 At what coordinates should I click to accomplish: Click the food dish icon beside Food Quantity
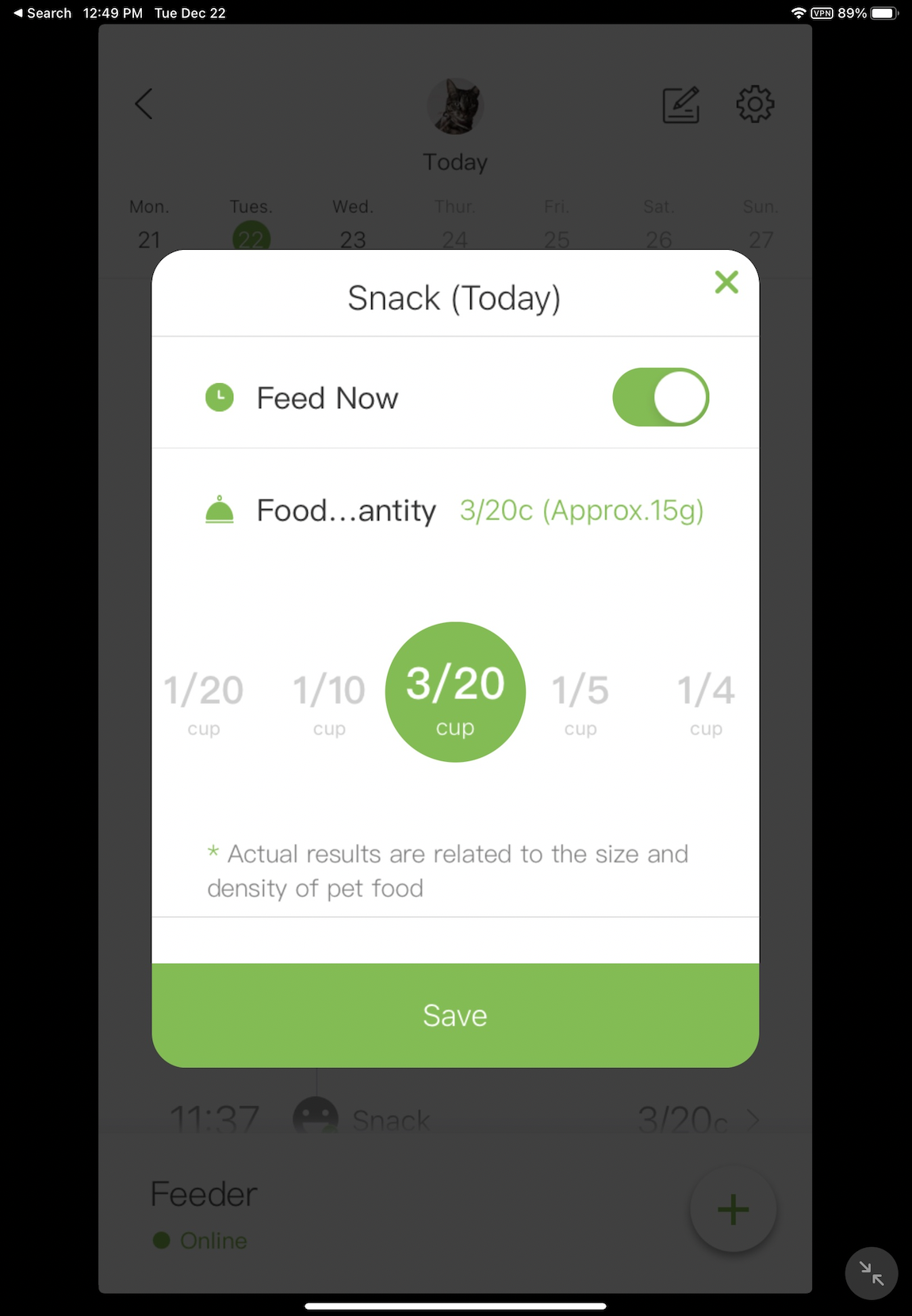pos(220,510)
